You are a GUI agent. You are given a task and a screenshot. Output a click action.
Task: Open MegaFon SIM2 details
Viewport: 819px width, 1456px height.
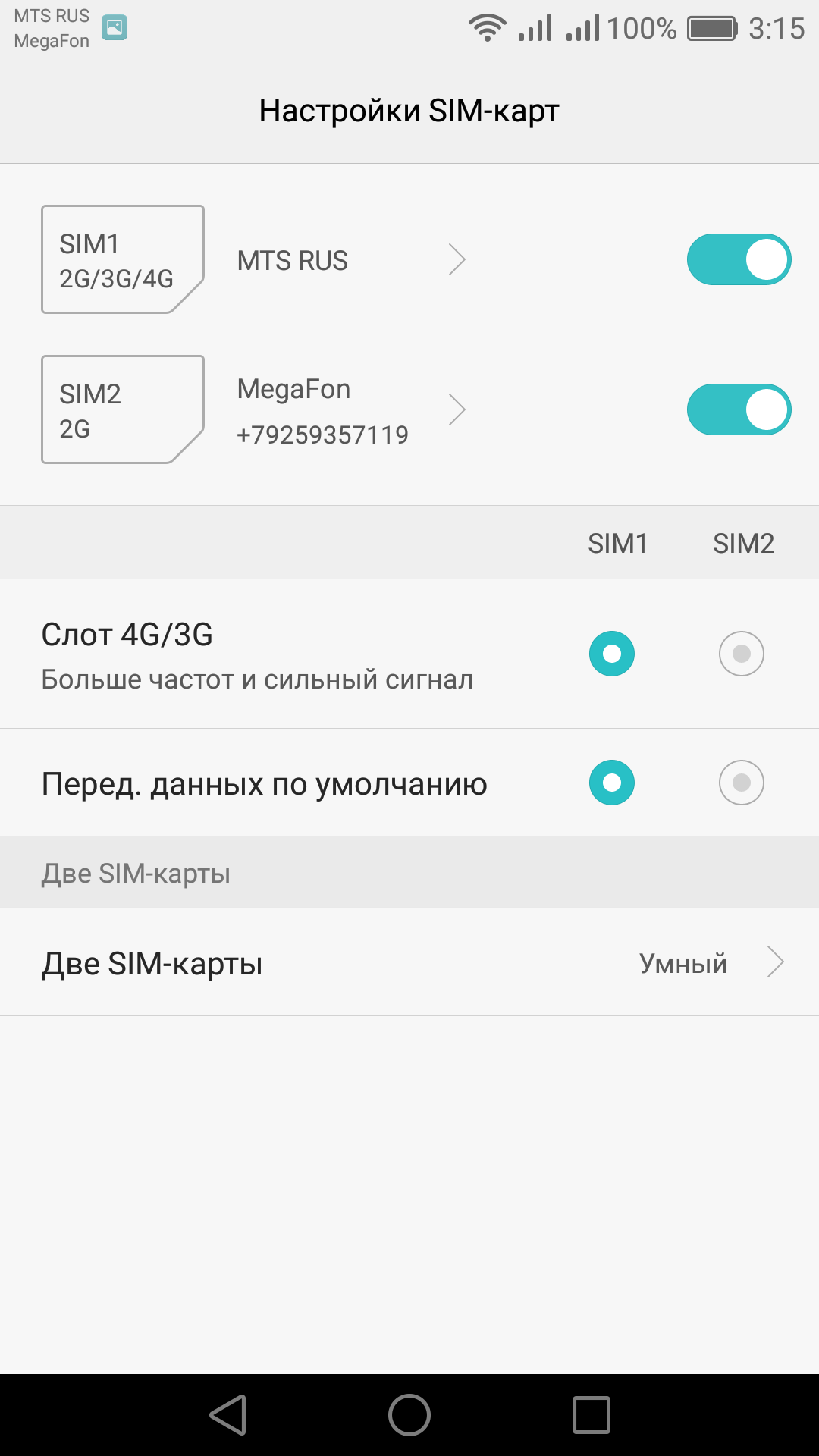(351, 410)
